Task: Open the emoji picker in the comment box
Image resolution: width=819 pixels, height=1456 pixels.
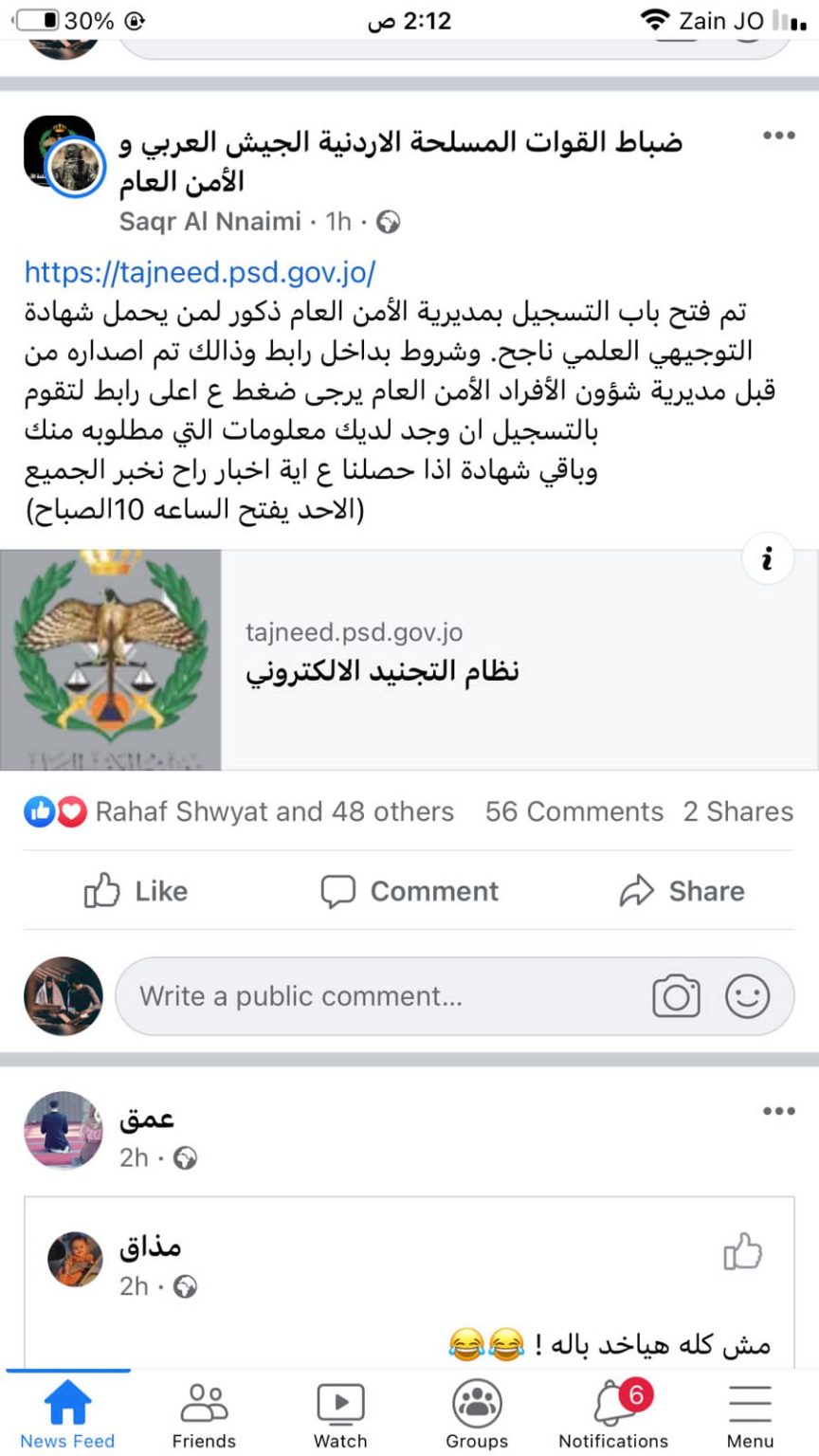Action: pyautogui.click(x=747, y=996)
